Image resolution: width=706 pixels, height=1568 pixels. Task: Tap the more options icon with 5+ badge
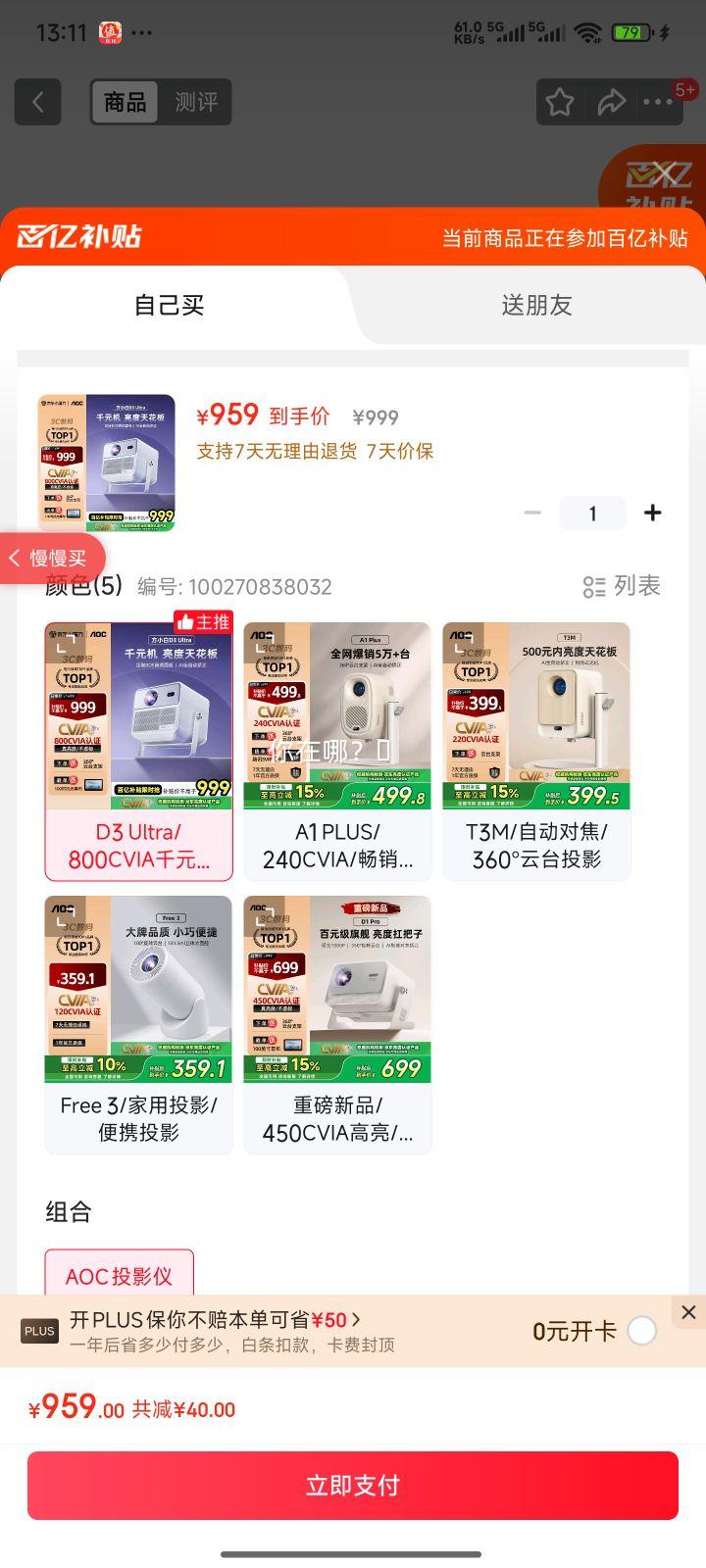point(661,102)
